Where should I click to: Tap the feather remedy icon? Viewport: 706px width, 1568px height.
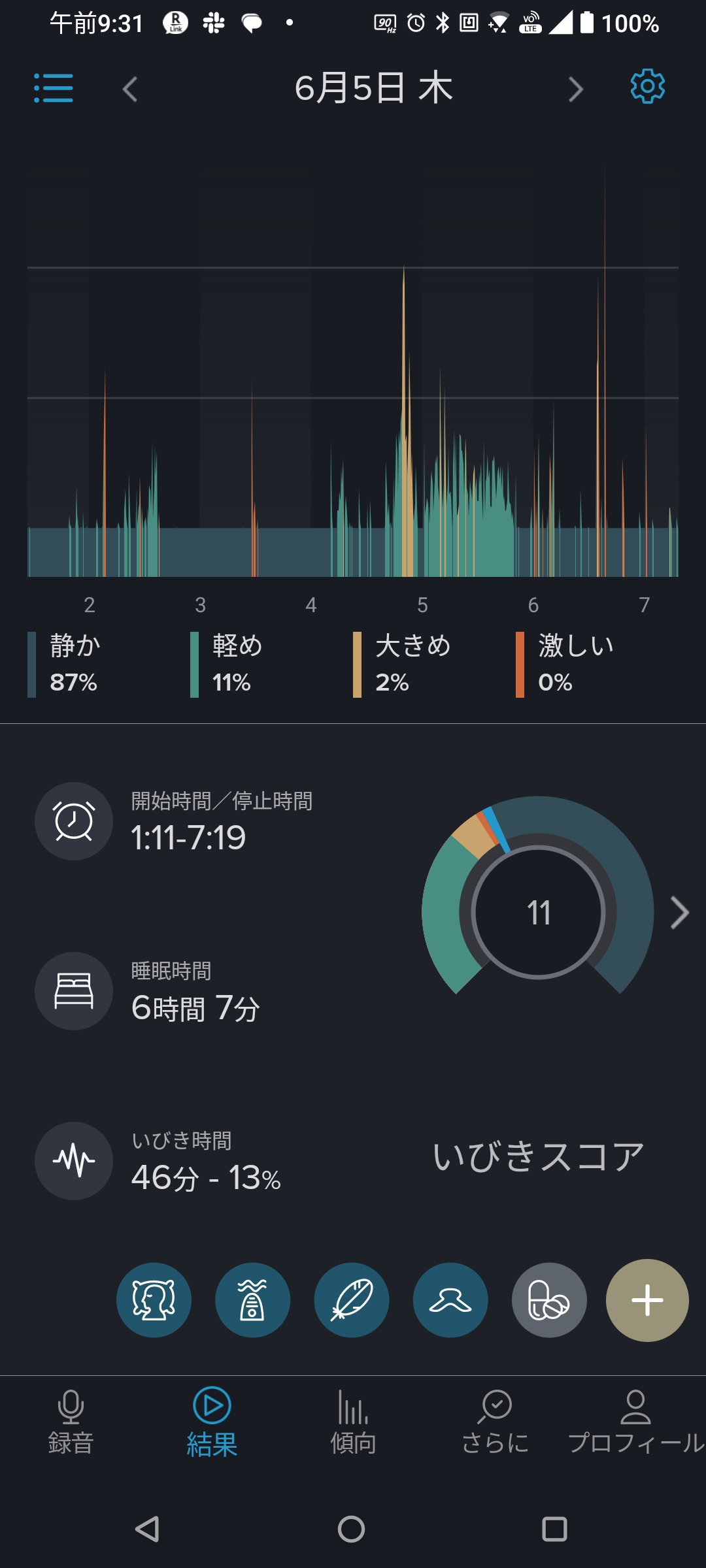(x=352, y=1300)
